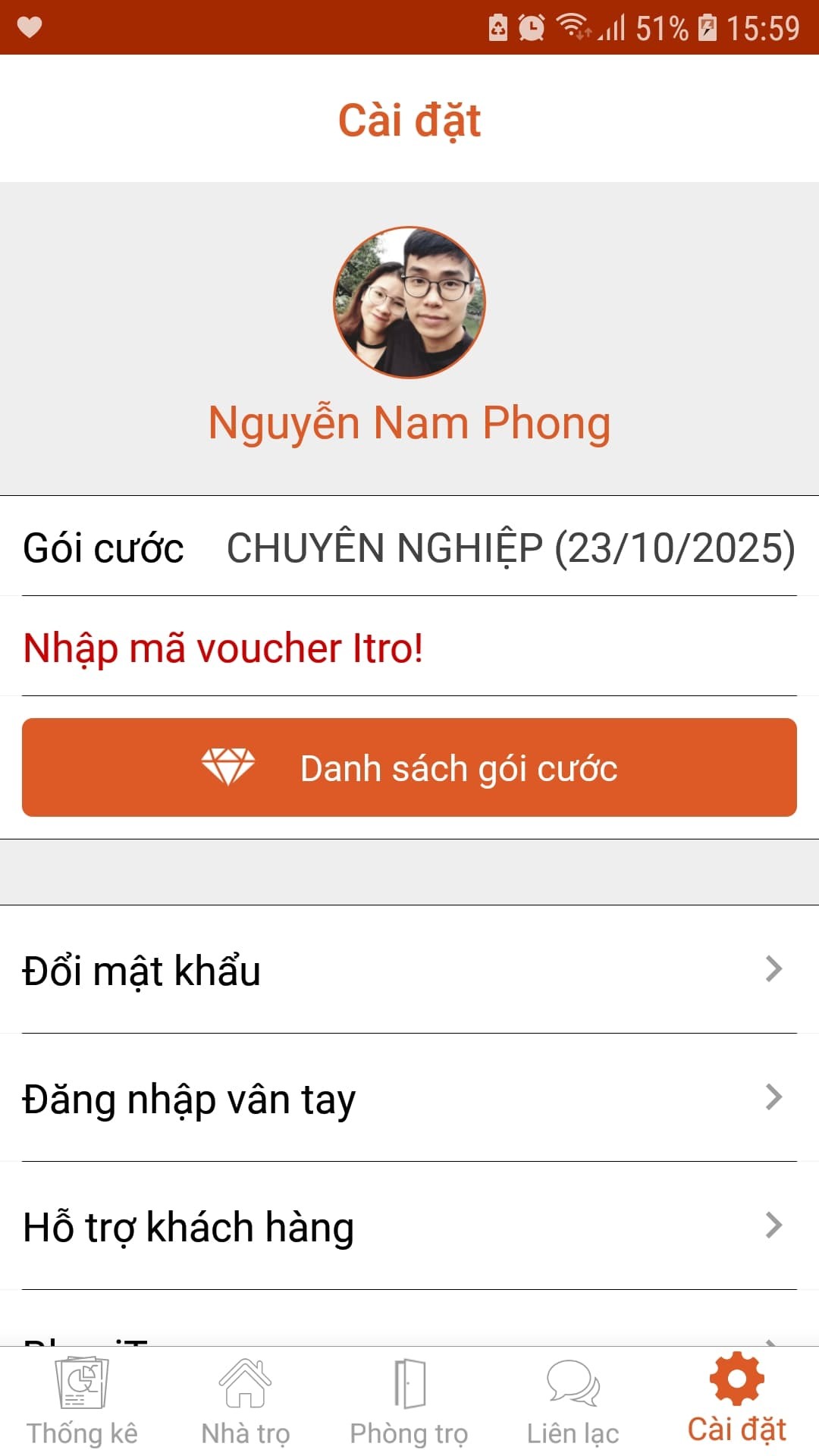Screen dimensions: 819x1456
Task: Open Danh sách gói cước list
Action: pyautogui.click(x=409, y=767)
